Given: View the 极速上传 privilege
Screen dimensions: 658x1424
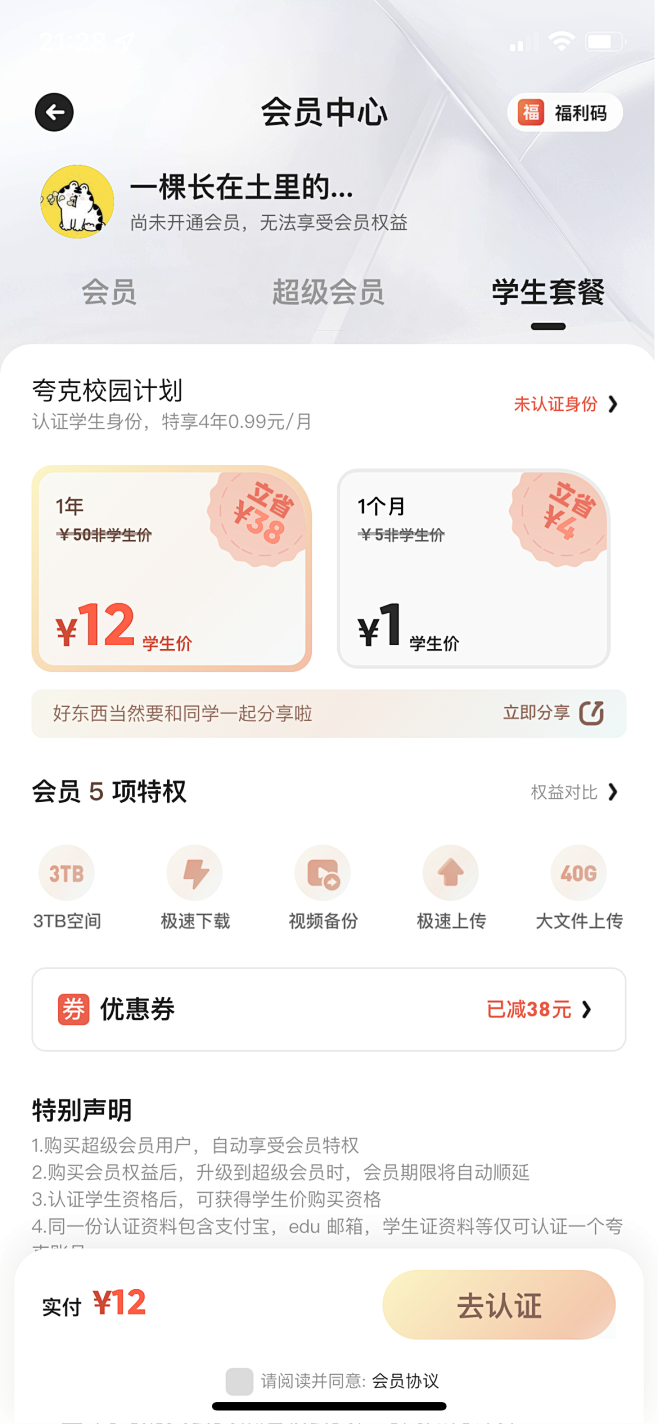Looking at the screenshot, I should coord(451,886).
